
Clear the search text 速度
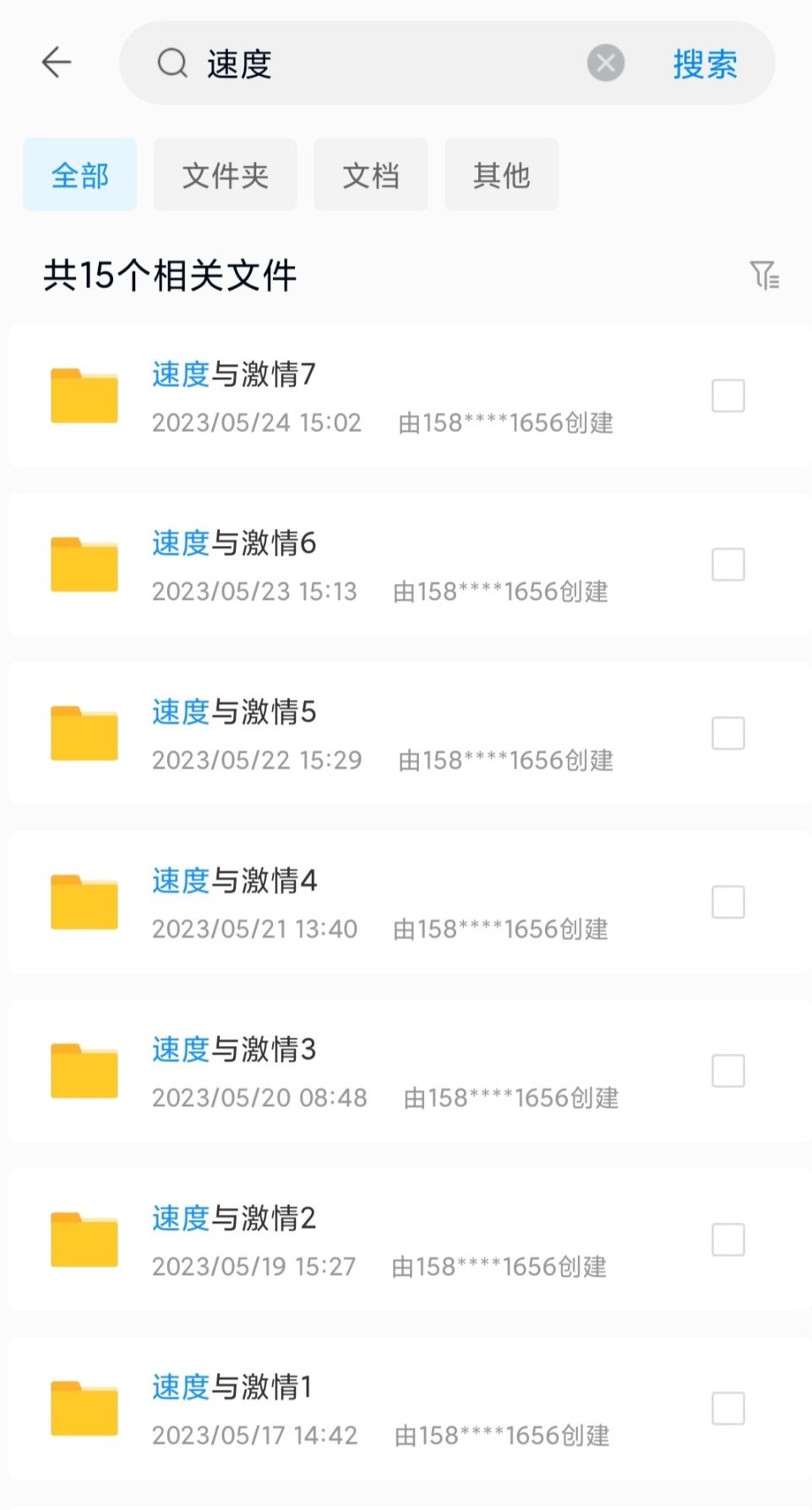(605, 63)
